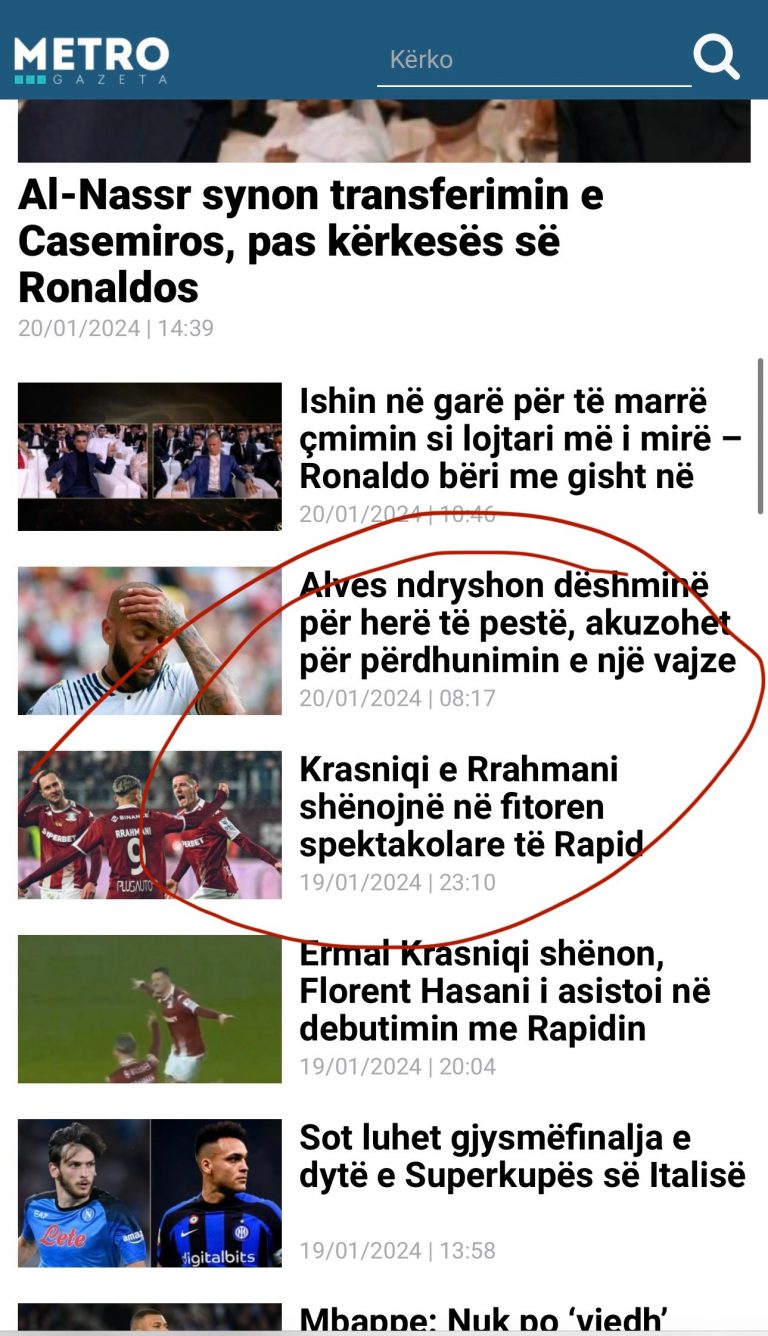Open Italian Supercup semifinal article
The image size is (768, 1336).
click(x=522, y=1156)
